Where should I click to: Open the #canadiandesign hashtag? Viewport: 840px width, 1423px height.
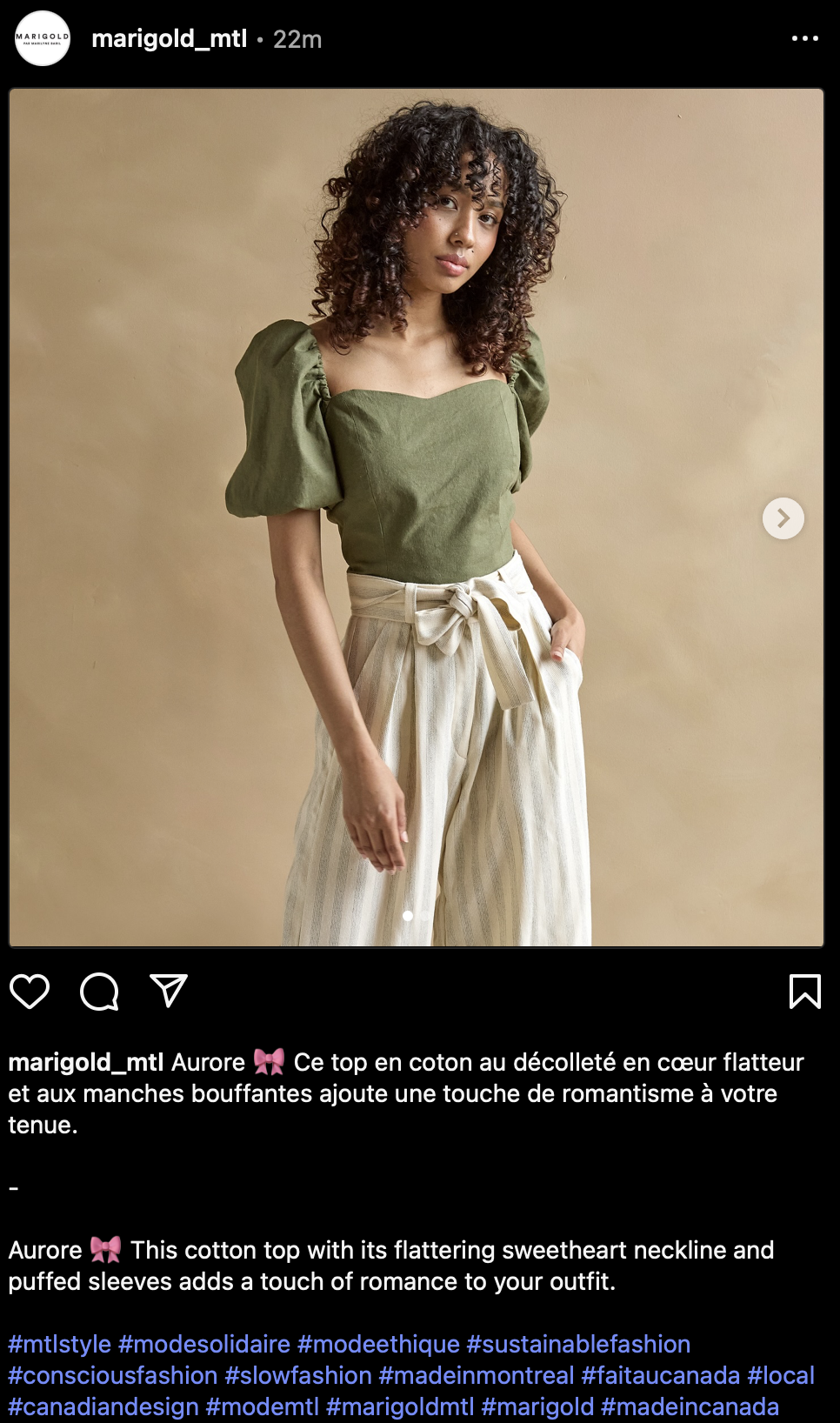click(103, 1406)
